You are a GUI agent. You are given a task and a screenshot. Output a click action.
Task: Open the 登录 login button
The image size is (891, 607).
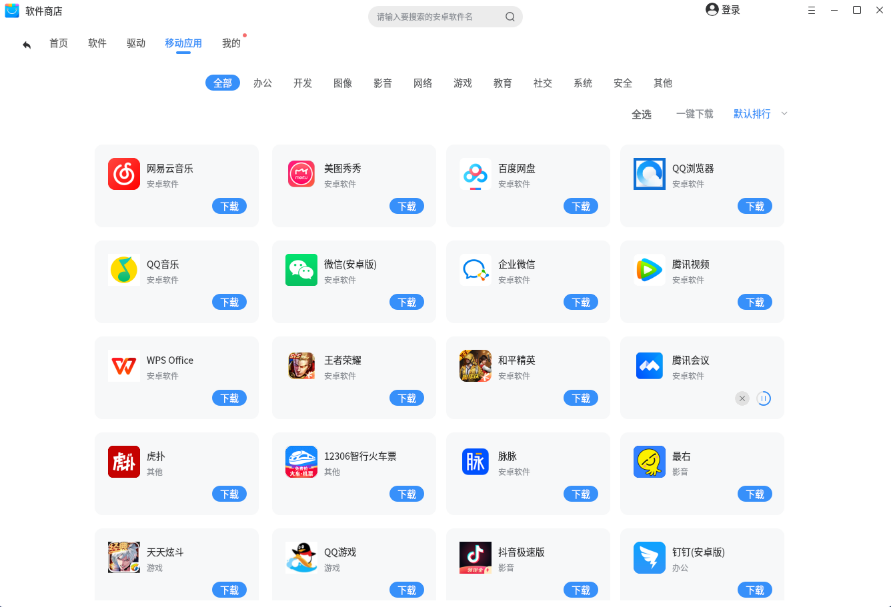pyautogui.click(x=723, y=10)
